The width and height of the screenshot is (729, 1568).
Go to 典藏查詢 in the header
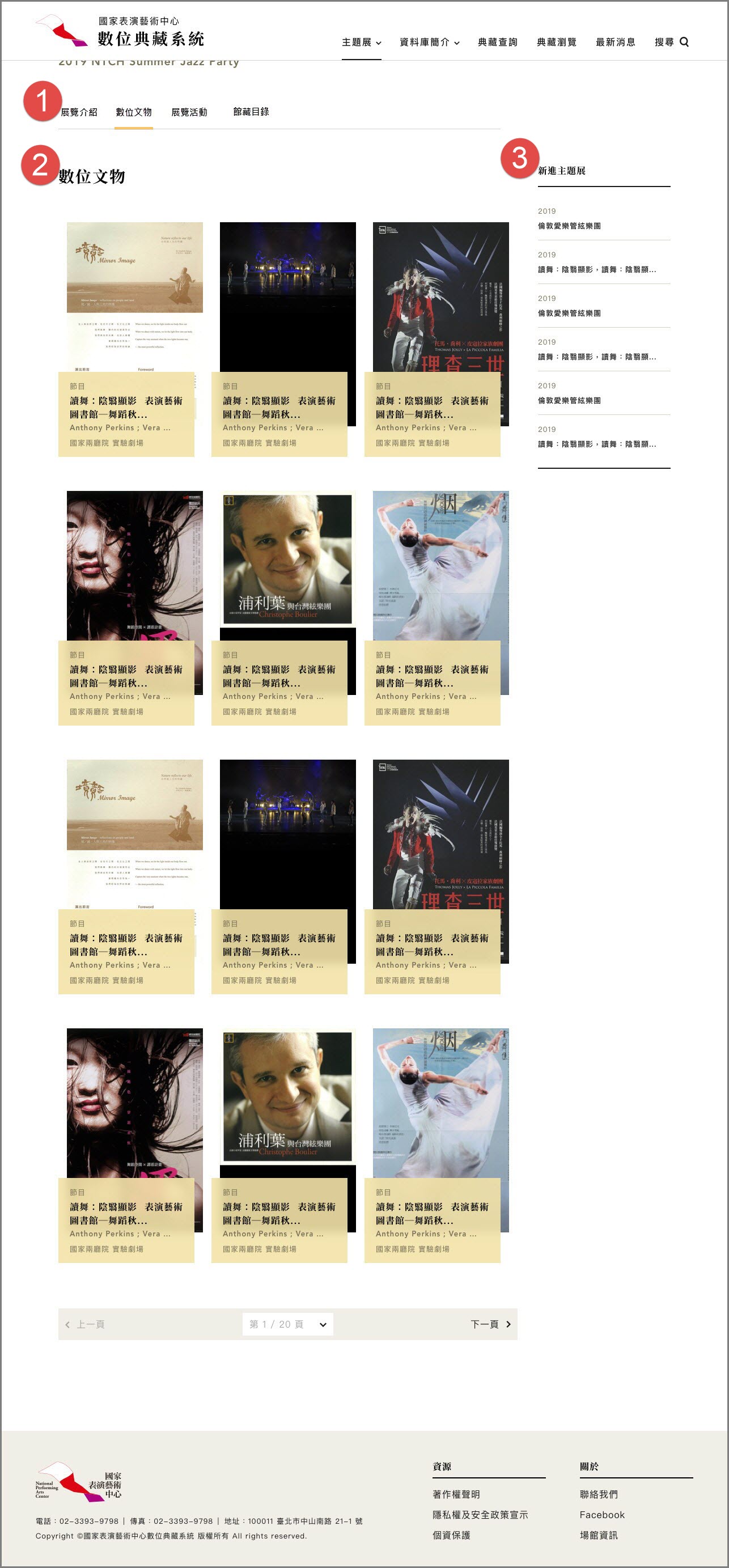pos(497,42)
